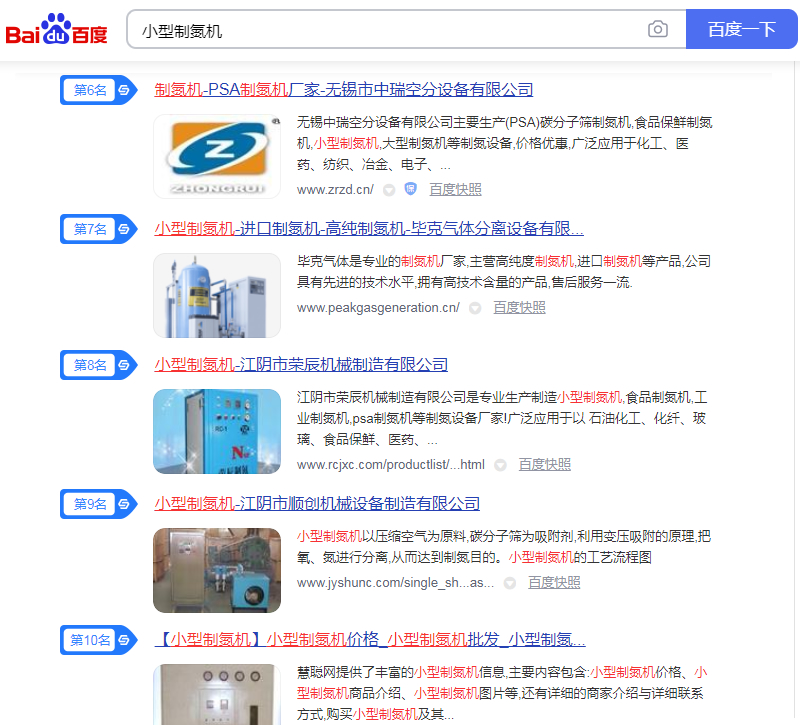Tap the Zhongrui logo thumbnail
Viewport: 800px width, 725px height.
click(217, 157)
